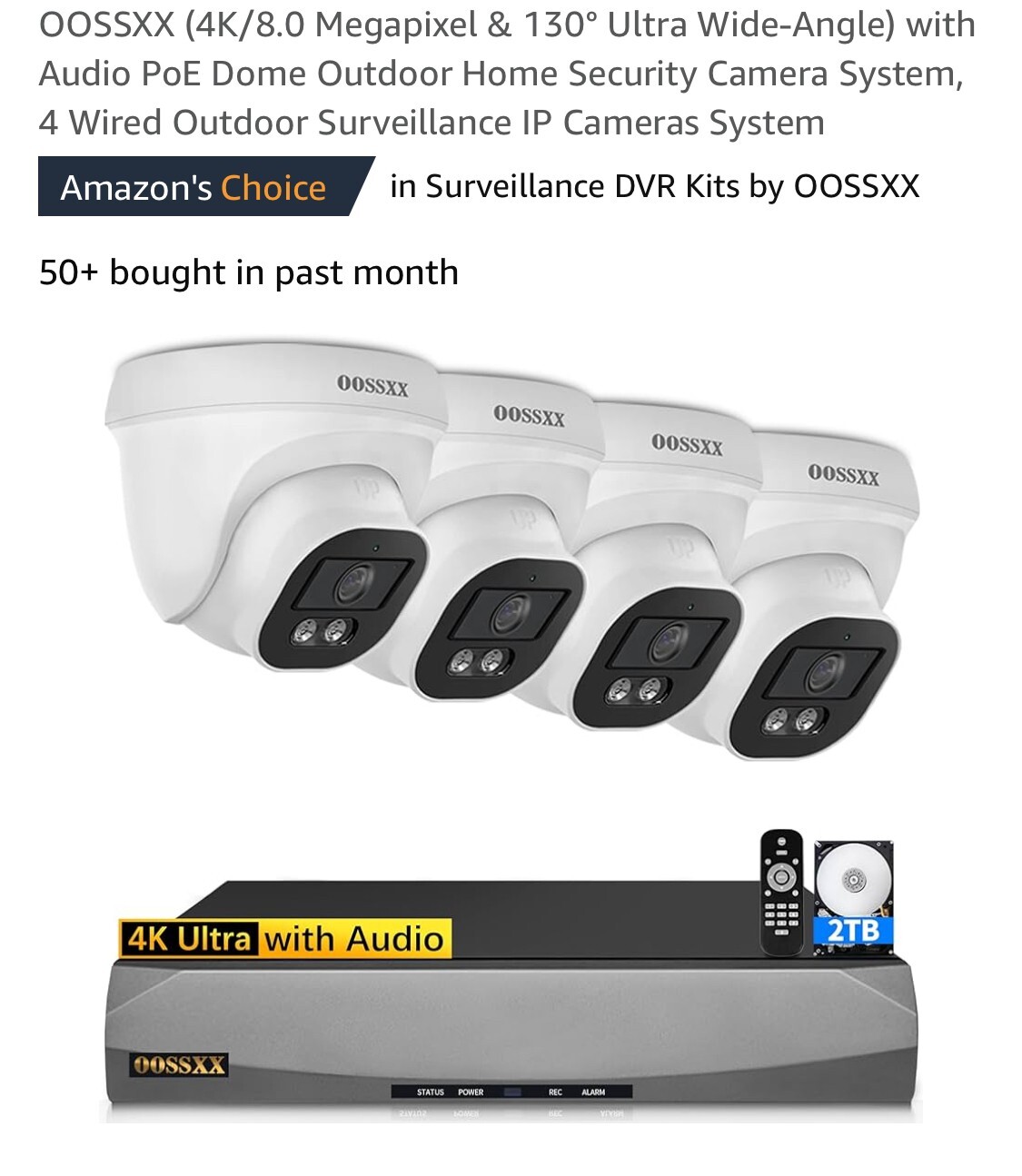This screenshot has width=1022, height=1176.
Task: Open the OOSSXX 4K PoE camera system title
Action: point(507,74)
